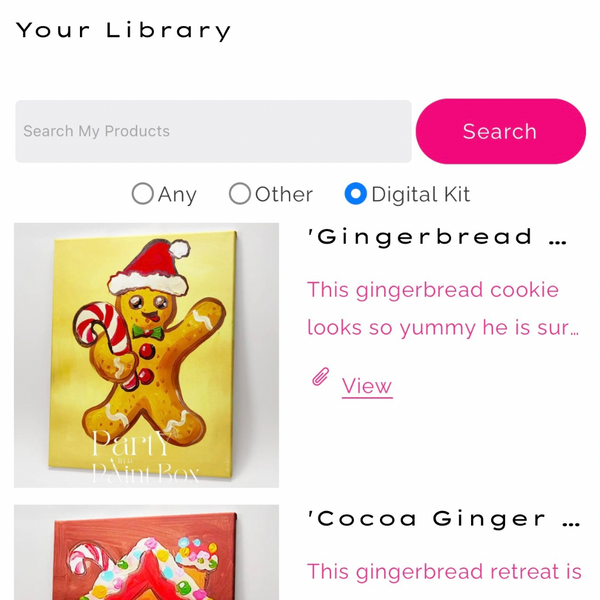Tap View link for Gingerbread kit
The height and width of the screenshot is (600, 600).
[x=366, y=386]
